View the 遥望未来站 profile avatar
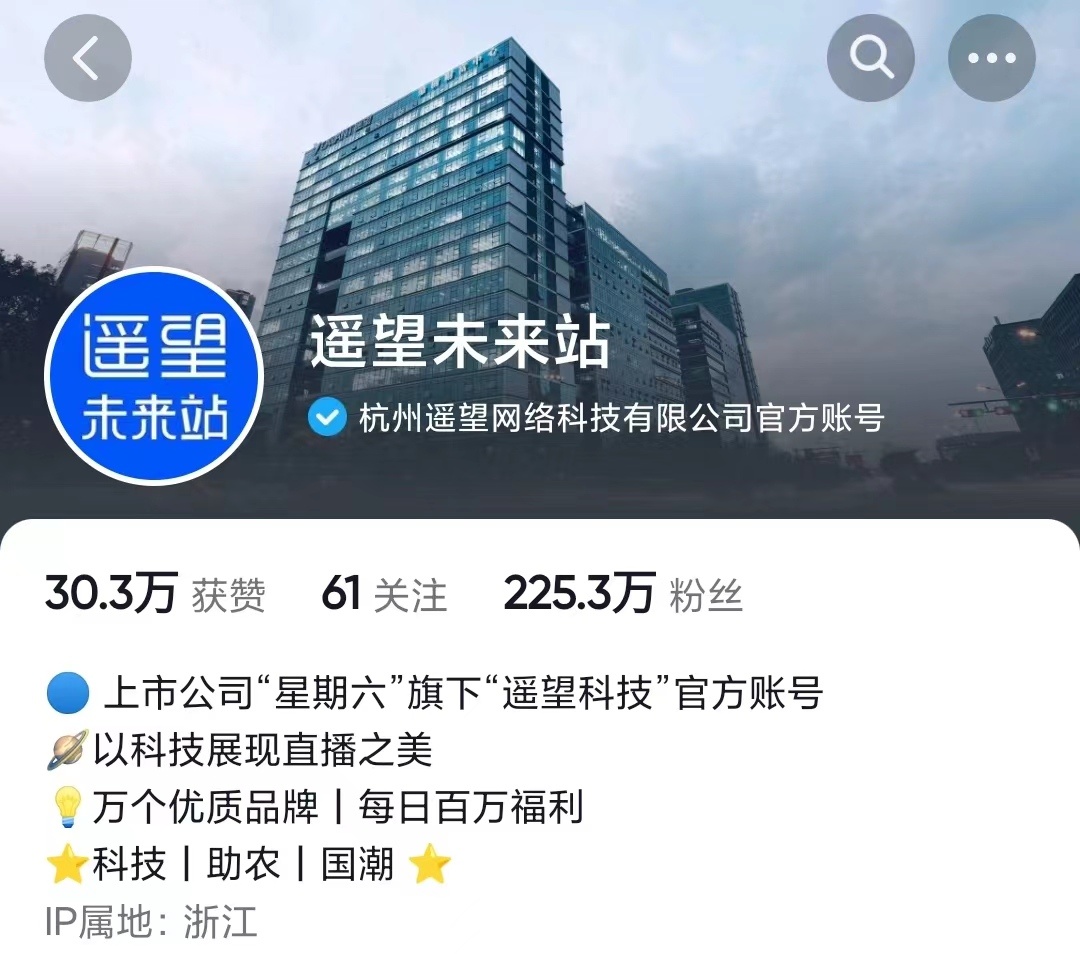Image resolution: width=1080 pixels, height=954 pixels. 153,376
